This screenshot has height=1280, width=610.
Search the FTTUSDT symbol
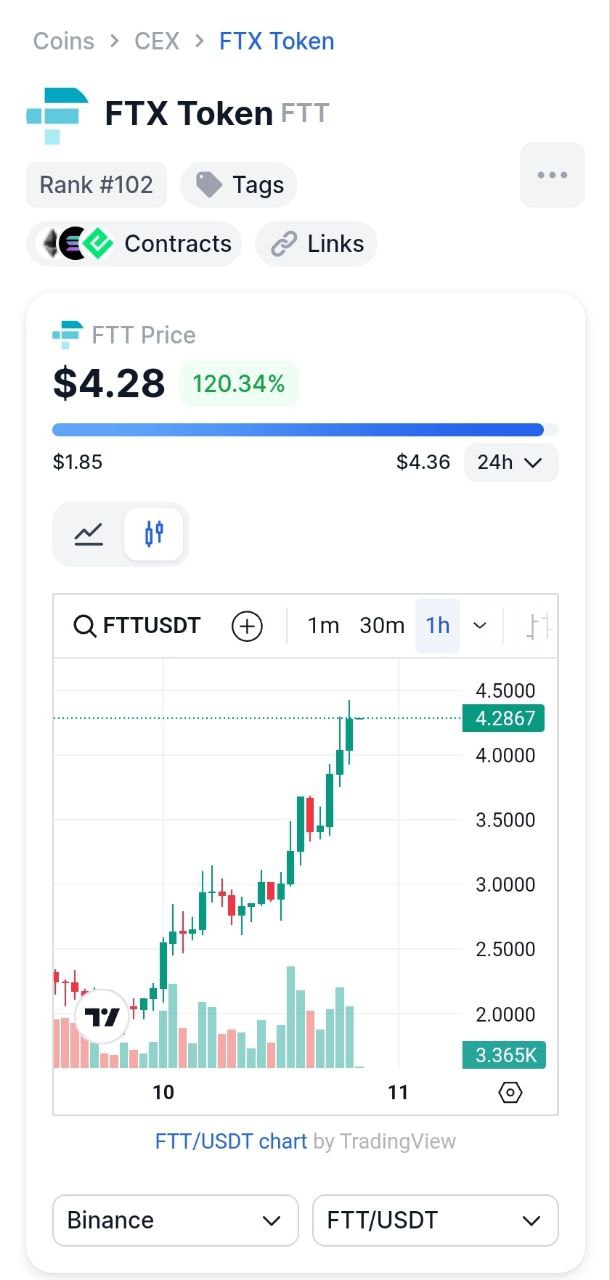138,626
